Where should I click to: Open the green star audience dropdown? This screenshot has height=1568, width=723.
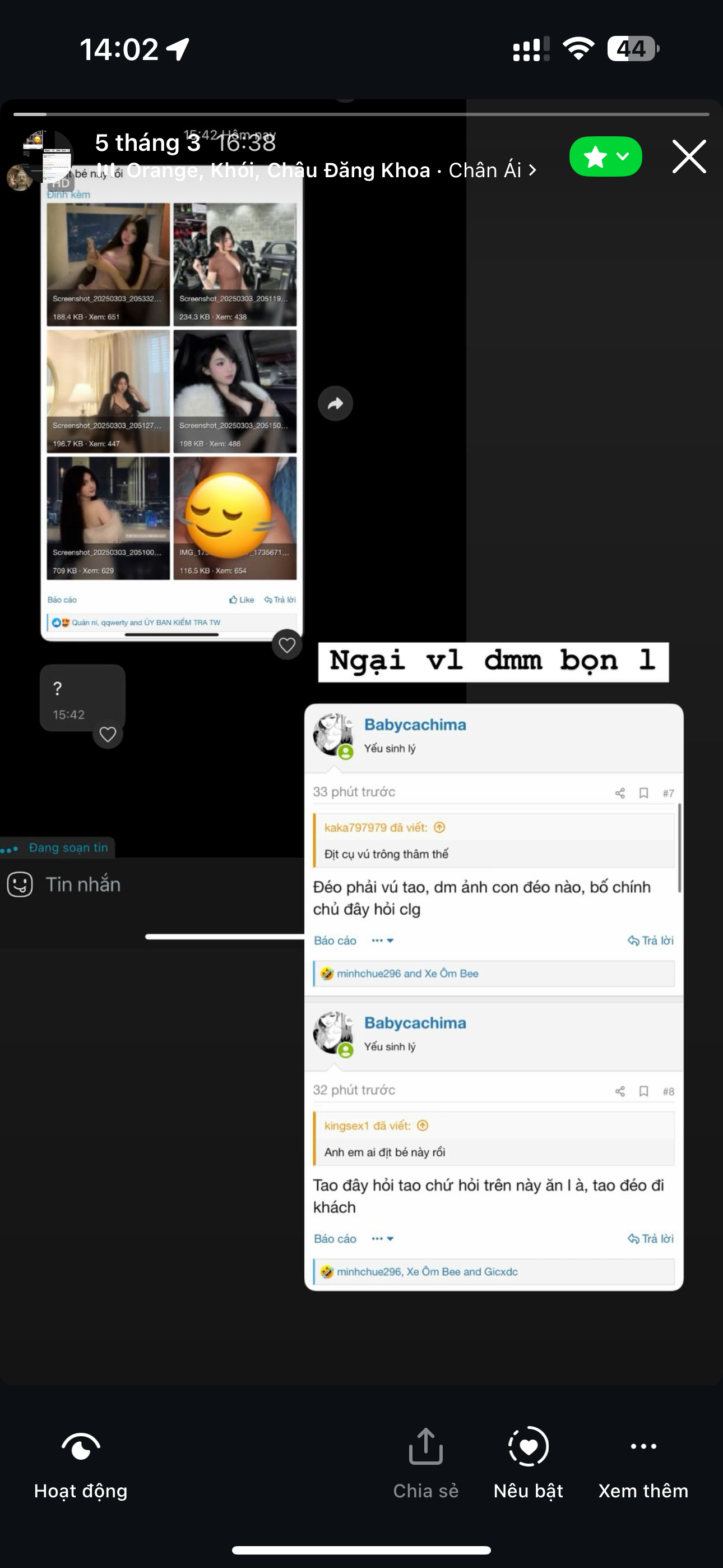(605, 157)
